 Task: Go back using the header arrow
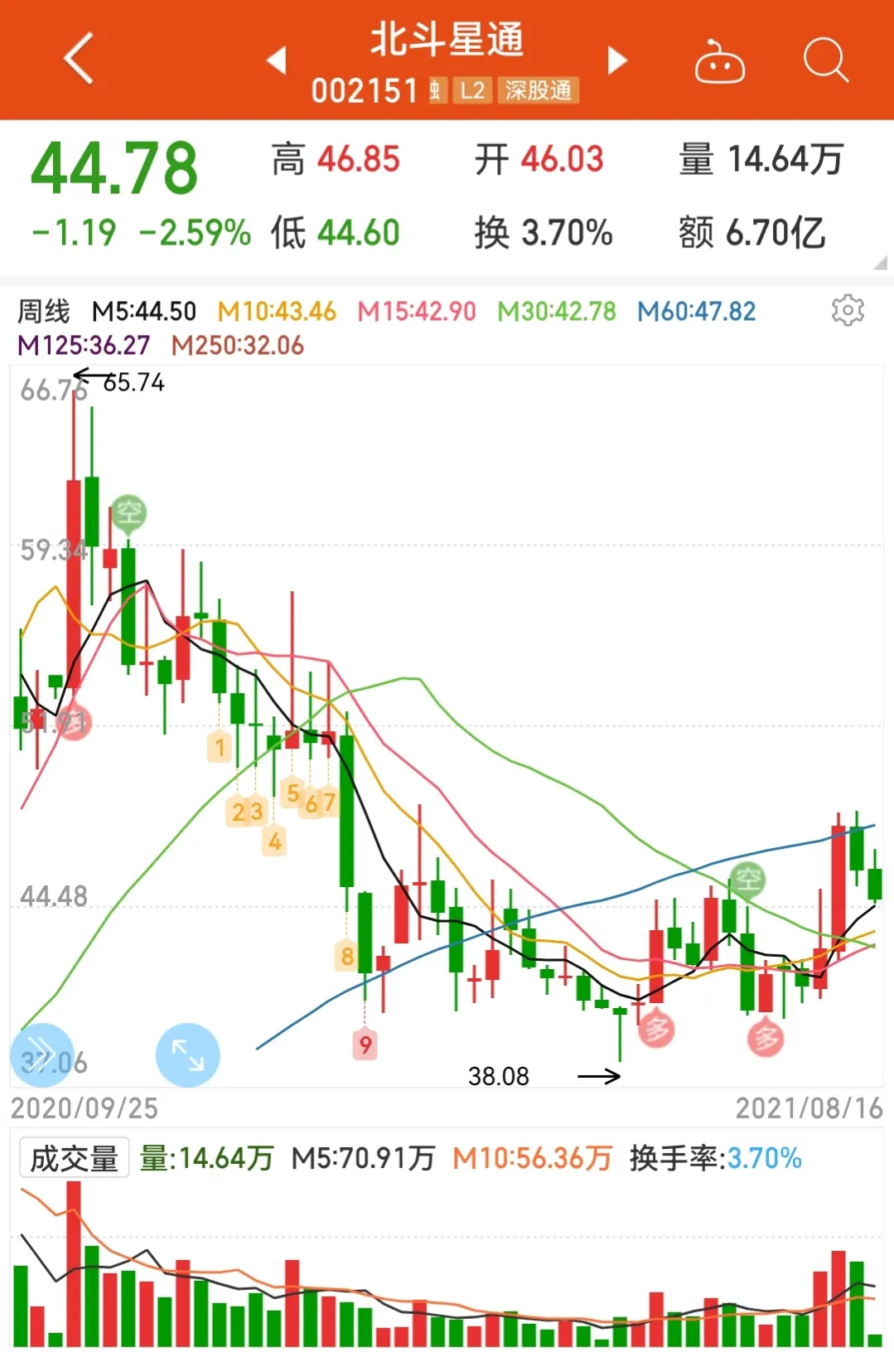(x=79, y=59)
